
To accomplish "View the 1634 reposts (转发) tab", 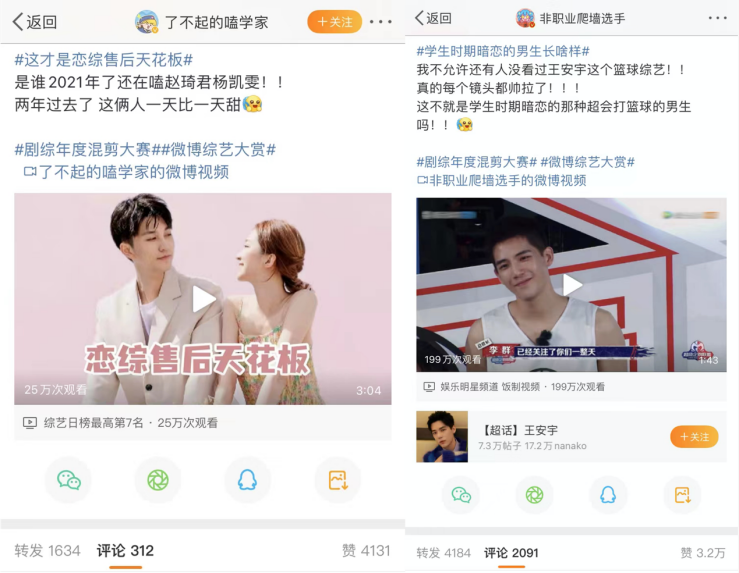I will pyautogui.click(x=47, y=550).
